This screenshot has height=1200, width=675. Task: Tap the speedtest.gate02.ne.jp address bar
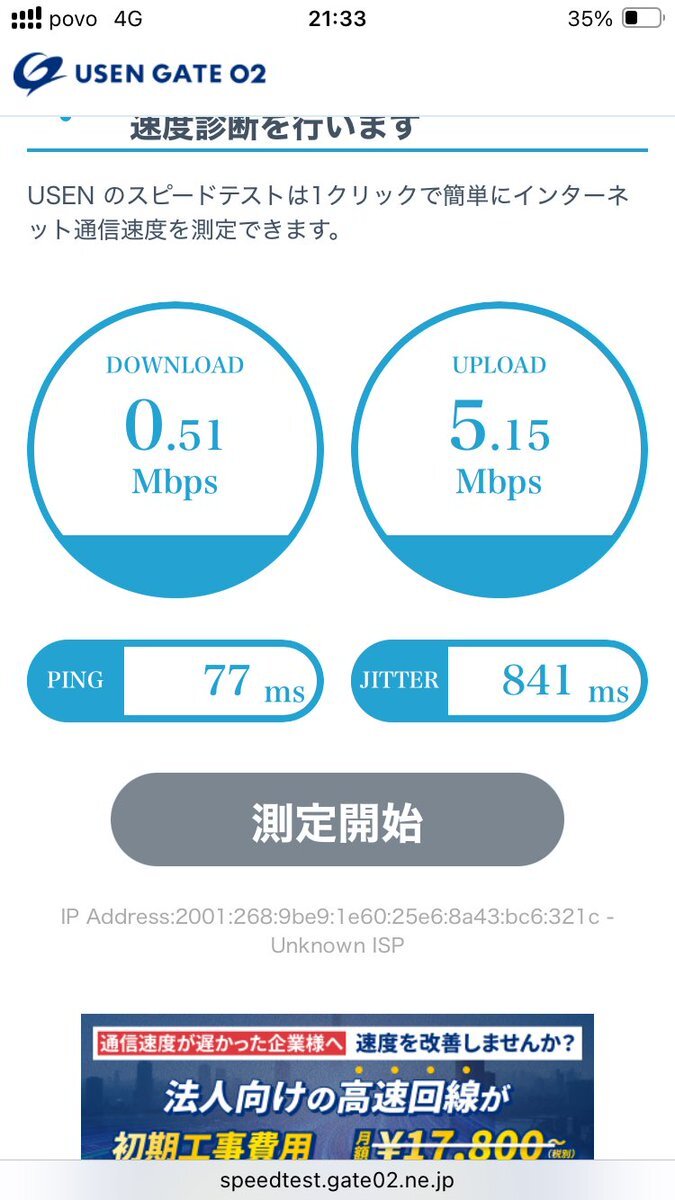(x=337, y=1181)
